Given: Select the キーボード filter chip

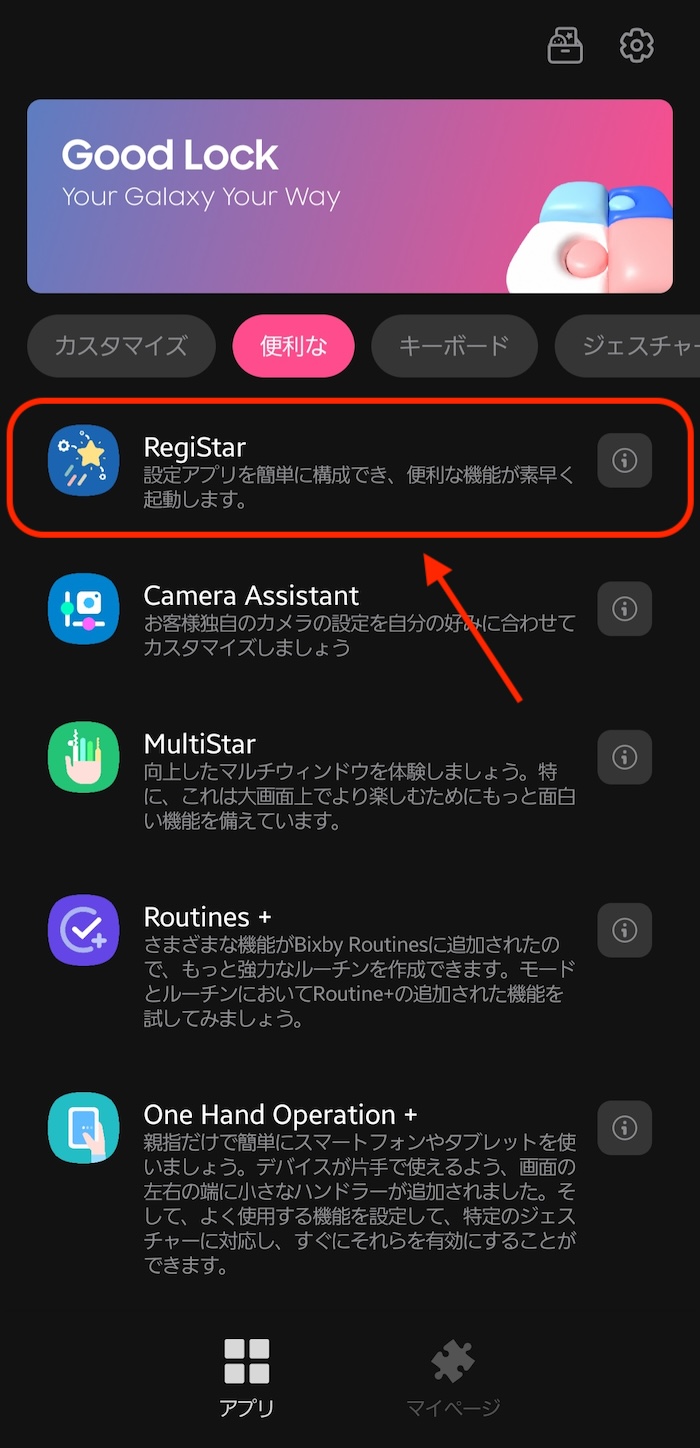Looking at the screenshot, I should pyautogui.click(x=455, y=346).
